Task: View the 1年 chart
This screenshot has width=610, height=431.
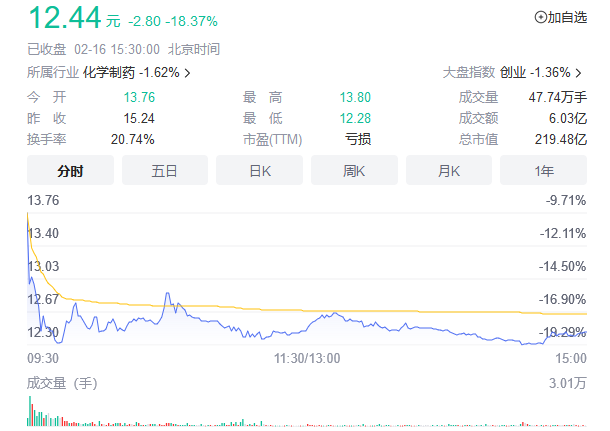Action: coord(543,171)
